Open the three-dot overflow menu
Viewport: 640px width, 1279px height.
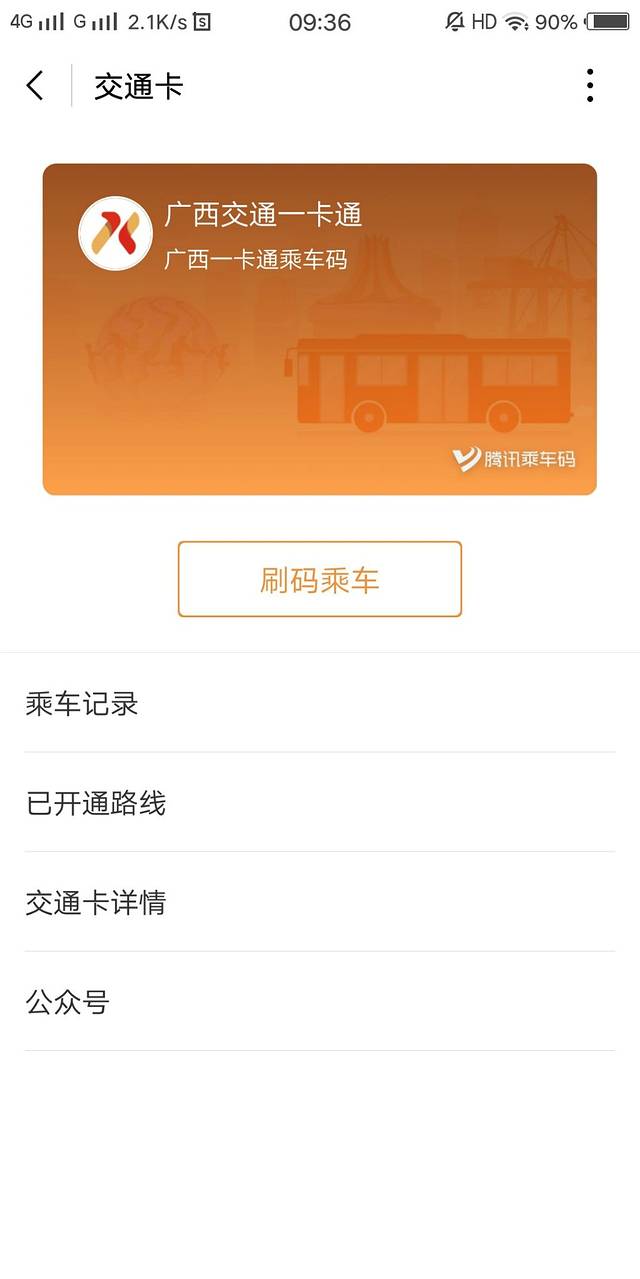click(590, 86)
